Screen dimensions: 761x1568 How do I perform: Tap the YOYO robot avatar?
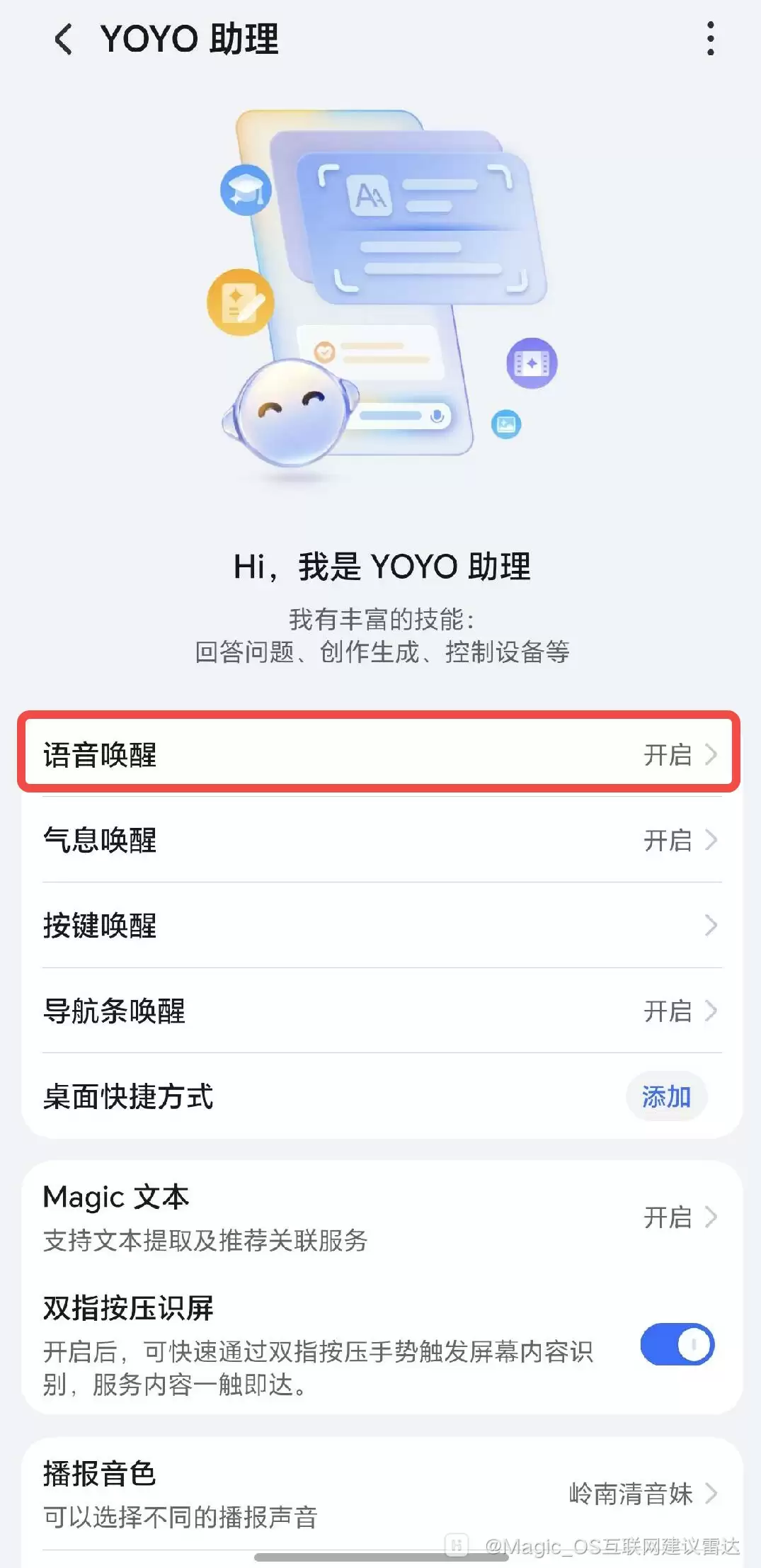[x=292, y=412]
